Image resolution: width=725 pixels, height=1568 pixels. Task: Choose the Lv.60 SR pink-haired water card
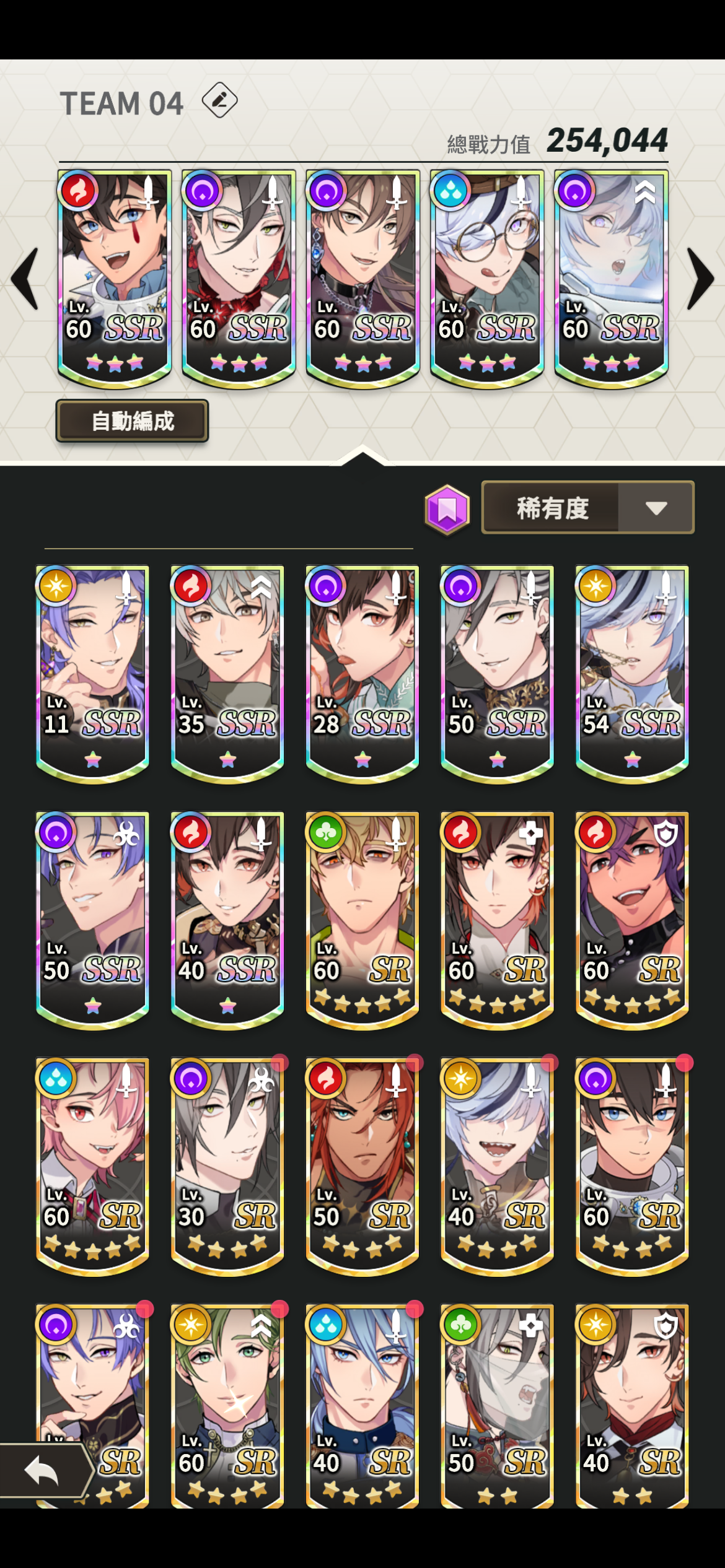point(92,1164)
